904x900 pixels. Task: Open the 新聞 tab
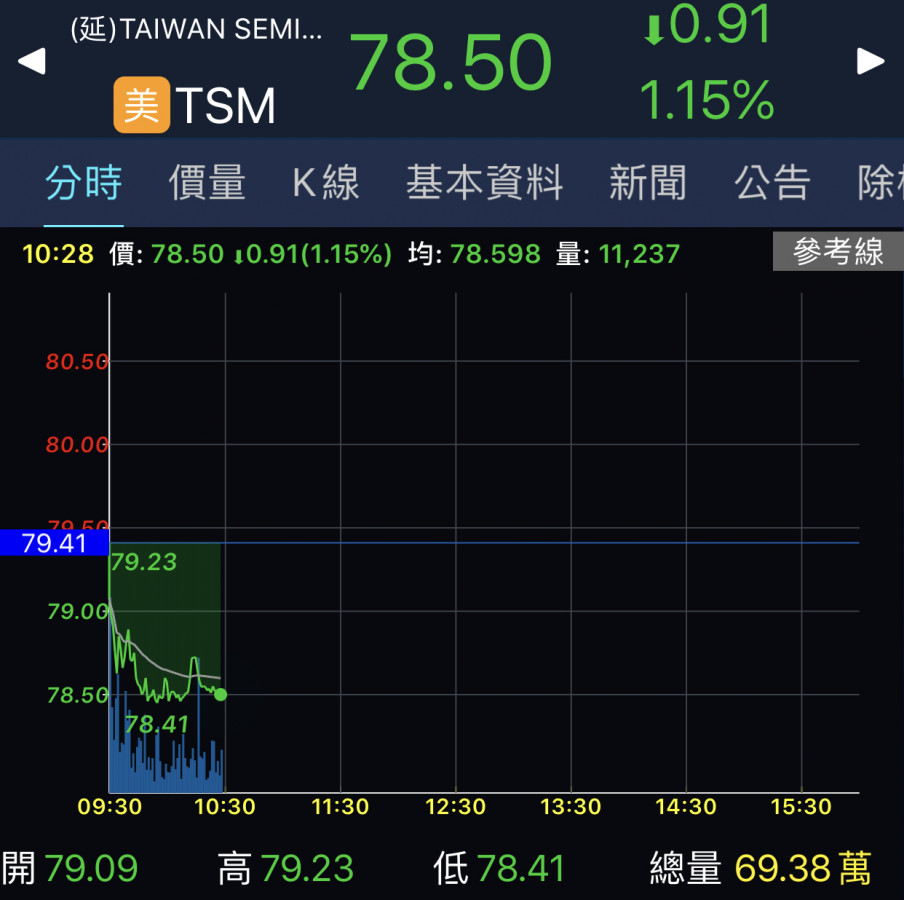click(648, 184)
